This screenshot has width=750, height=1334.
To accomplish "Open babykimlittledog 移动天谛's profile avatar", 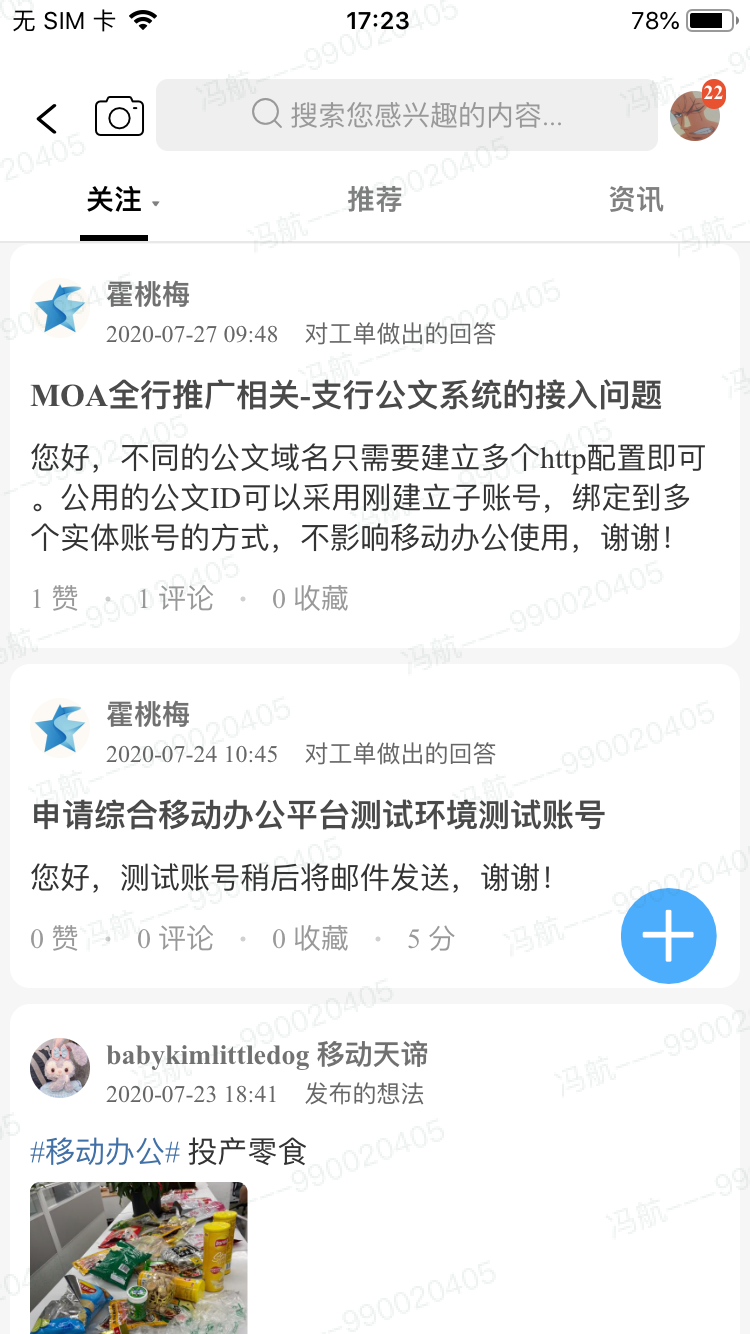I will [60, 1067].
